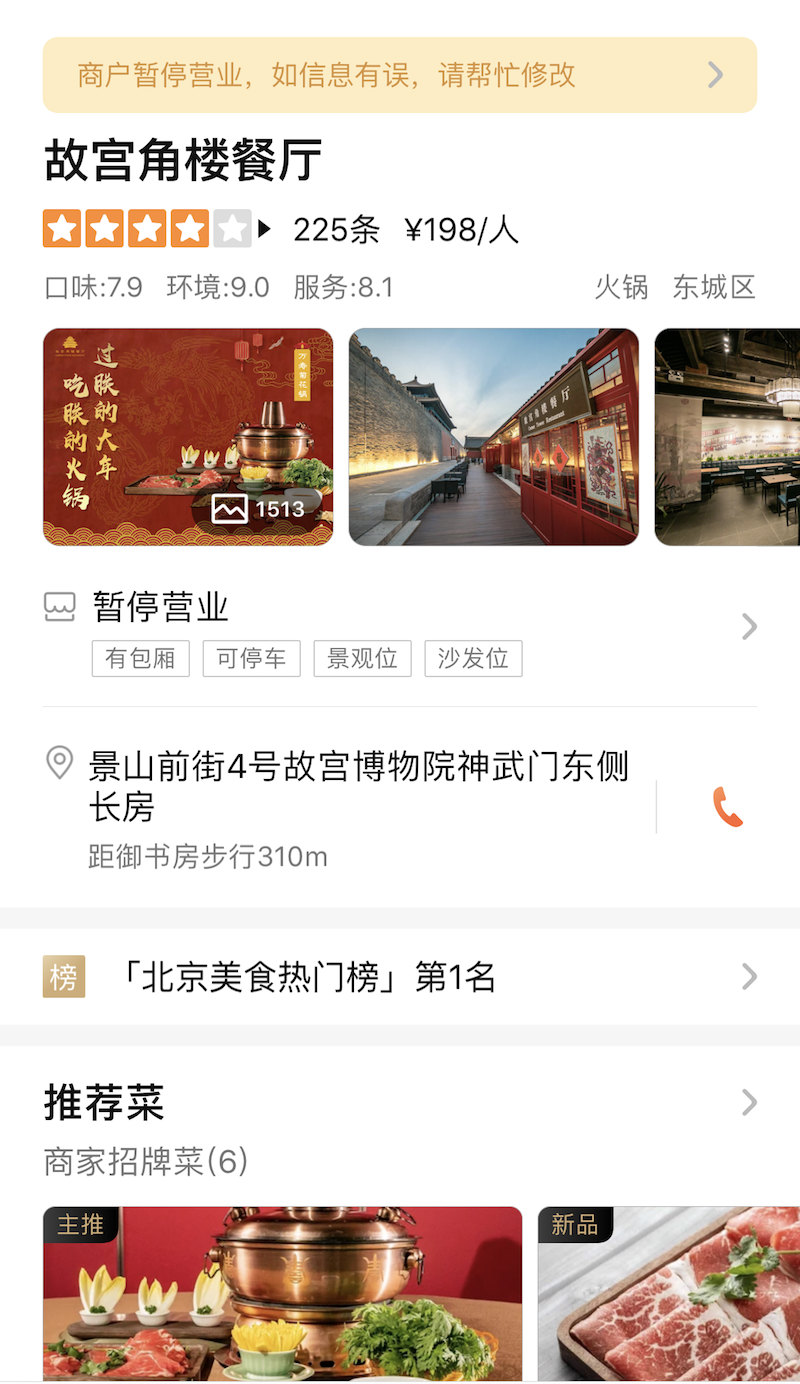Call the restaurant with the phone icon
800x1384 pixels.
click(727, 807)
